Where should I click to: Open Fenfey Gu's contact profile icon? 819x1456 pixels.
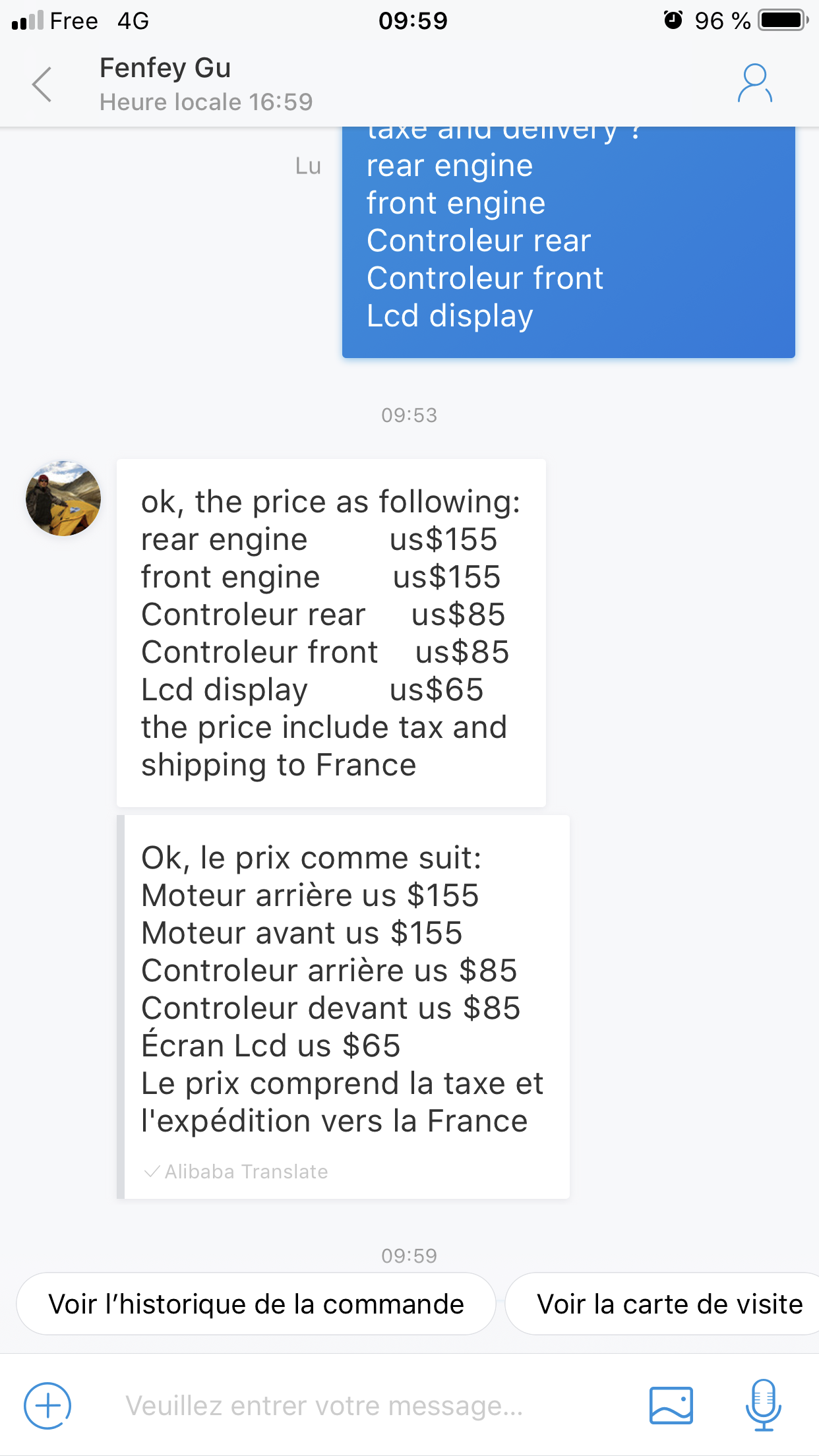tap(754, 83)
